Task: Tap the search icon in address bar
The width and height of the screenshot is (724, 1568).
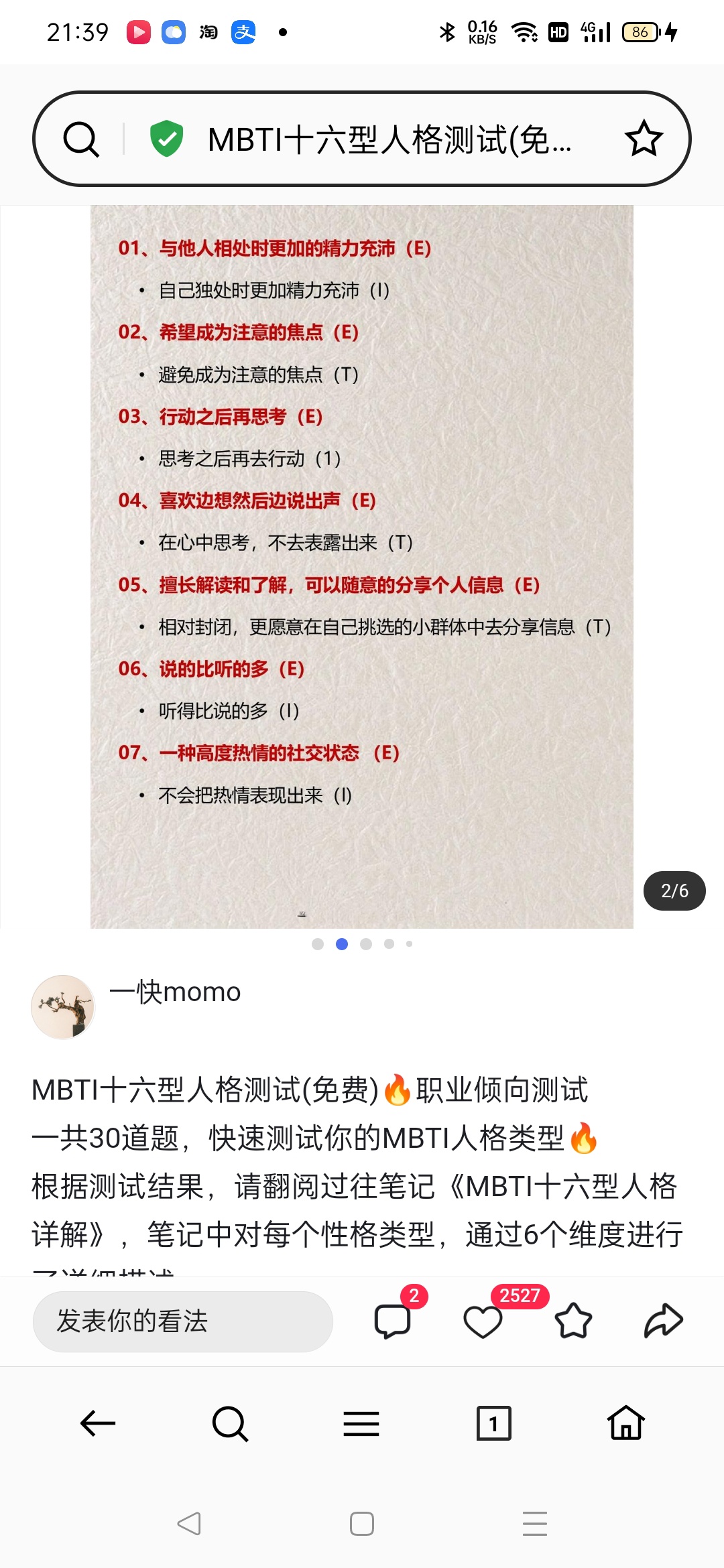Action: click(x=81, y=139)
